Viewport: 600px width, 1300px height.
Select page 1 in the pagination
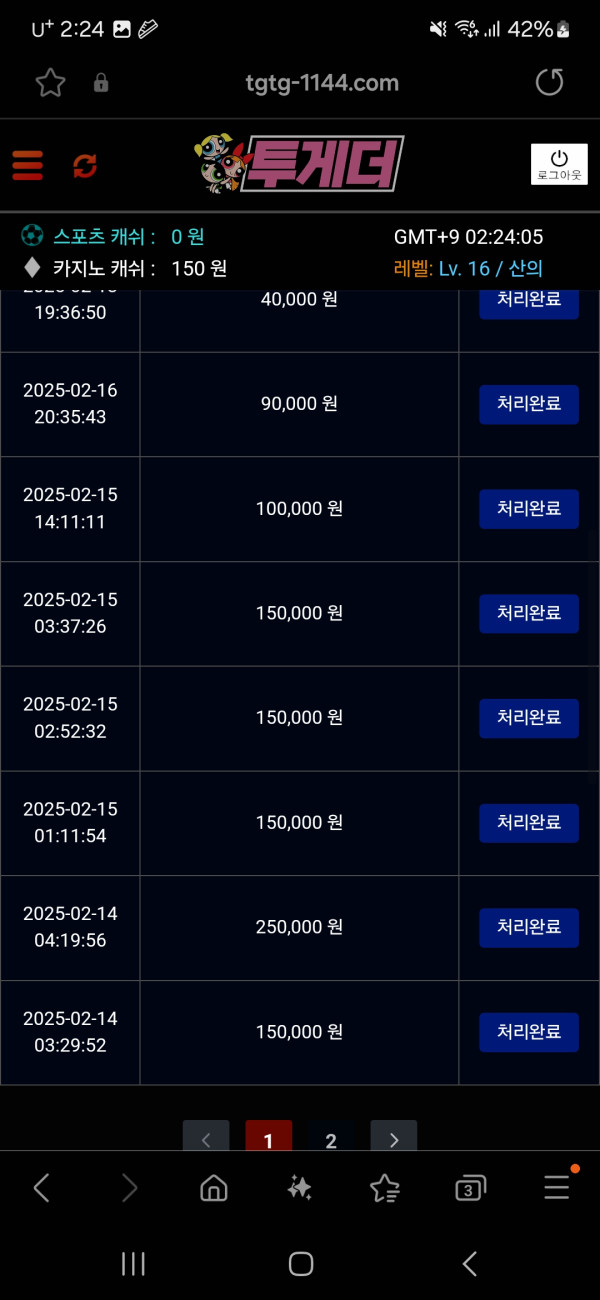pos(269,1140)
